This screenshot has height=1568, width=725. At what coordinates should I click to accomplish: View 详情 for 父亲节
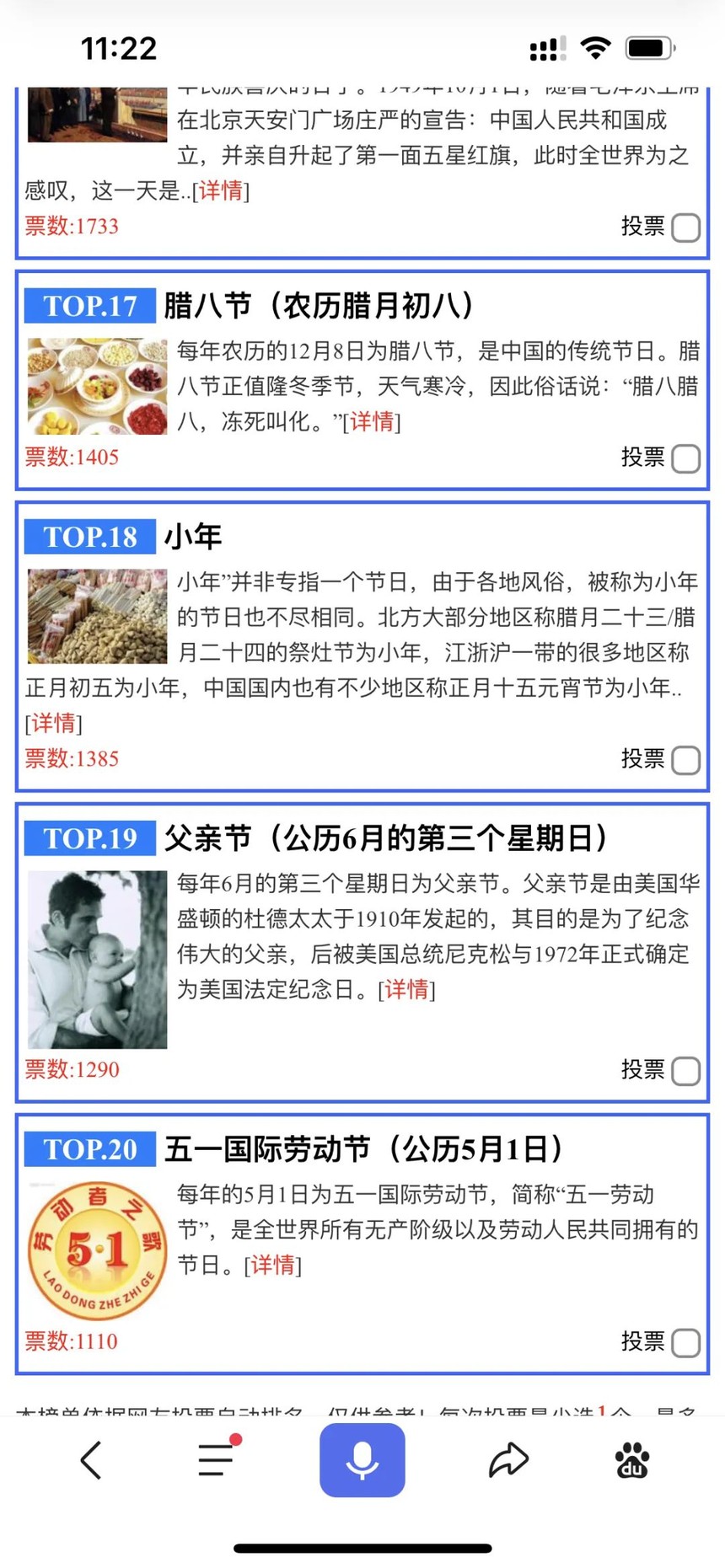pyautogui.click(x=406, y=989)
